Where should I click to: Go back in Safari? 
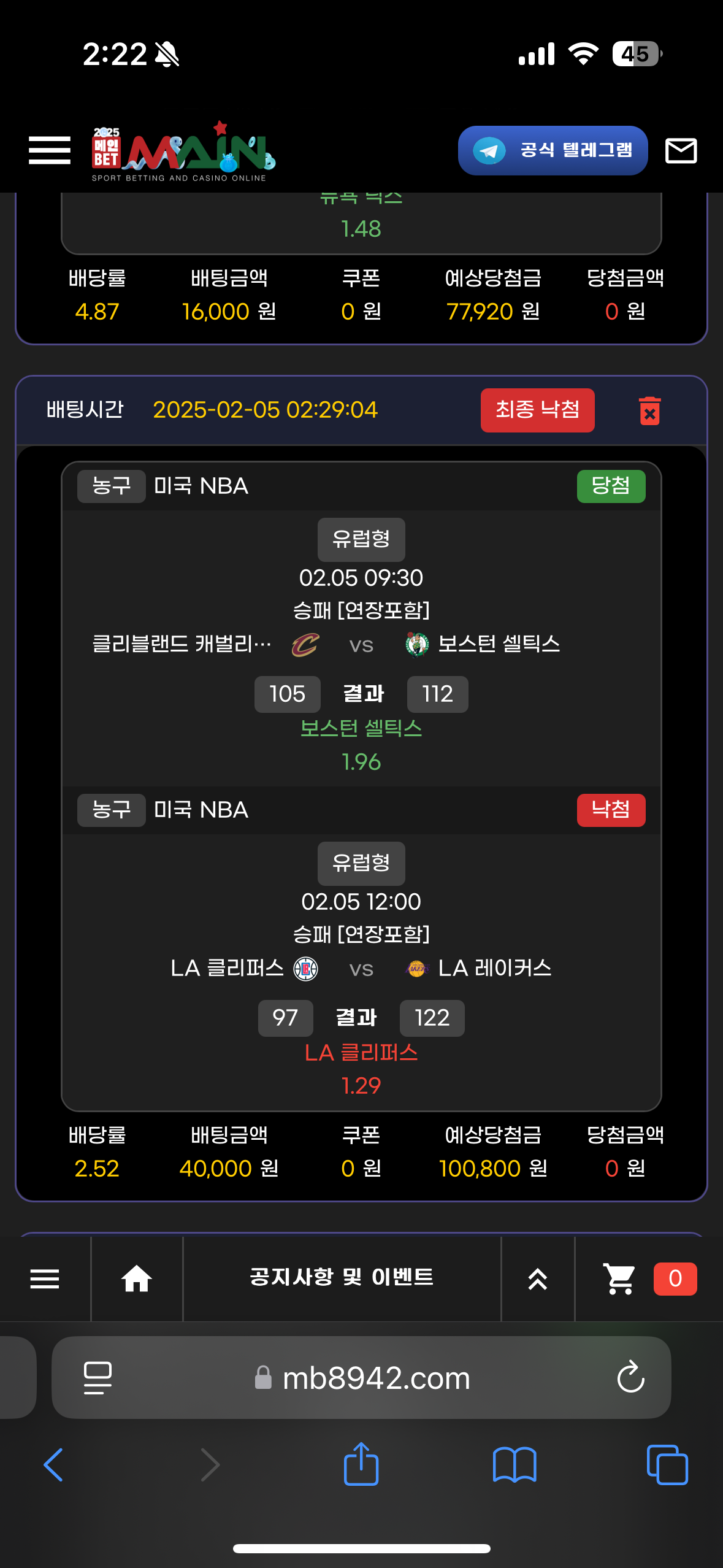click(53, 1465)
